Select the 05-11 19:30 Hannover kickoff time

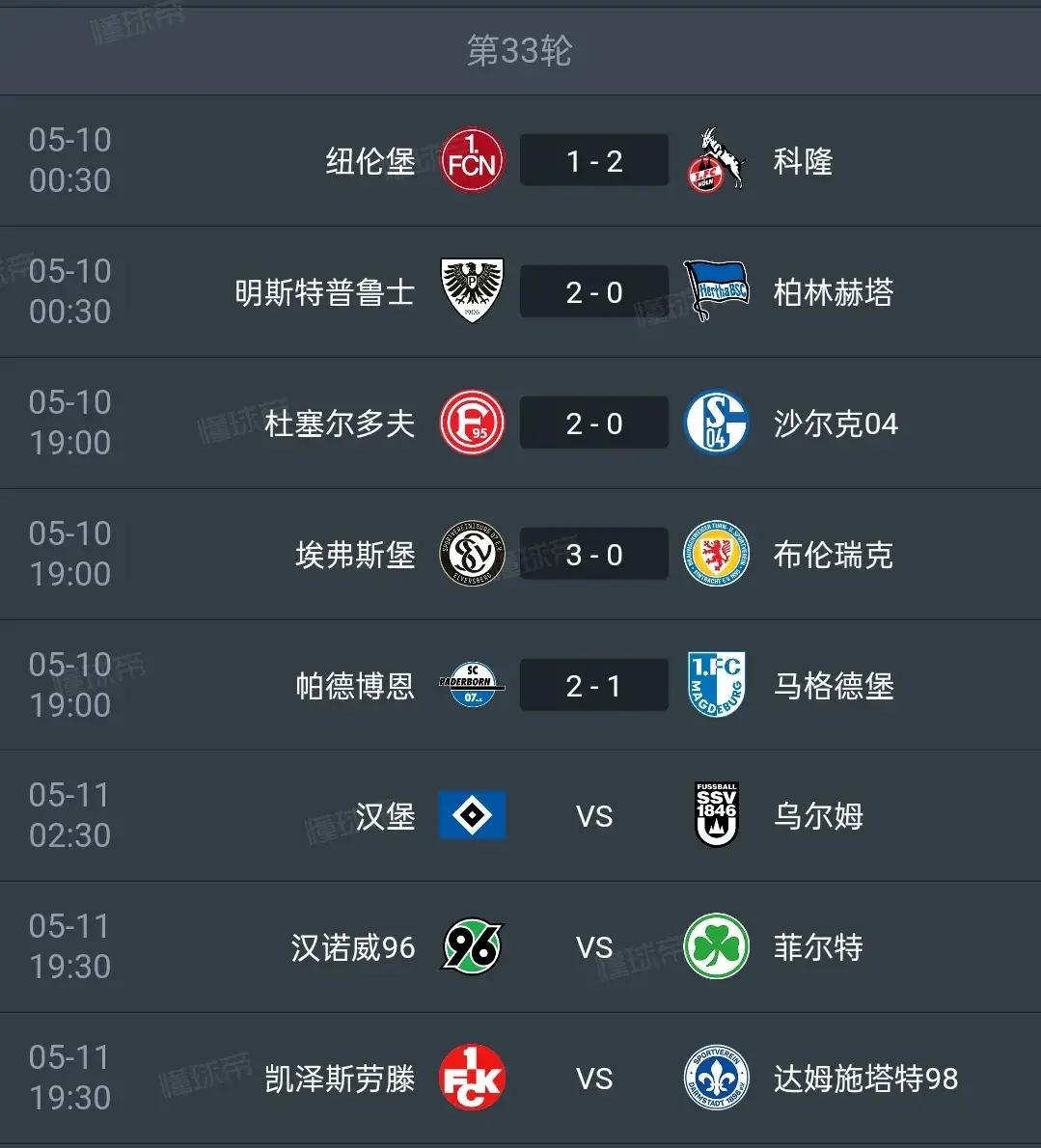point(70,947)
